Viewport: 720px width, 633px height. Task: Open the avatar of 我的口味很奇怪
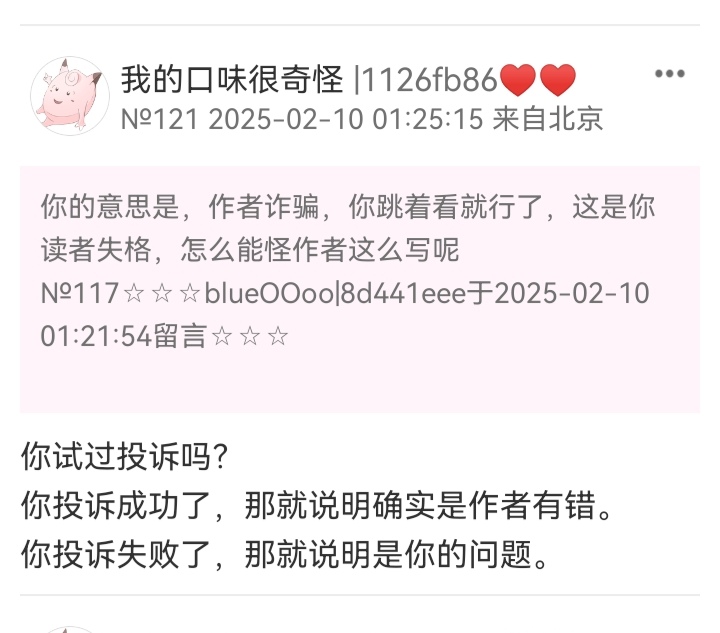70,97
